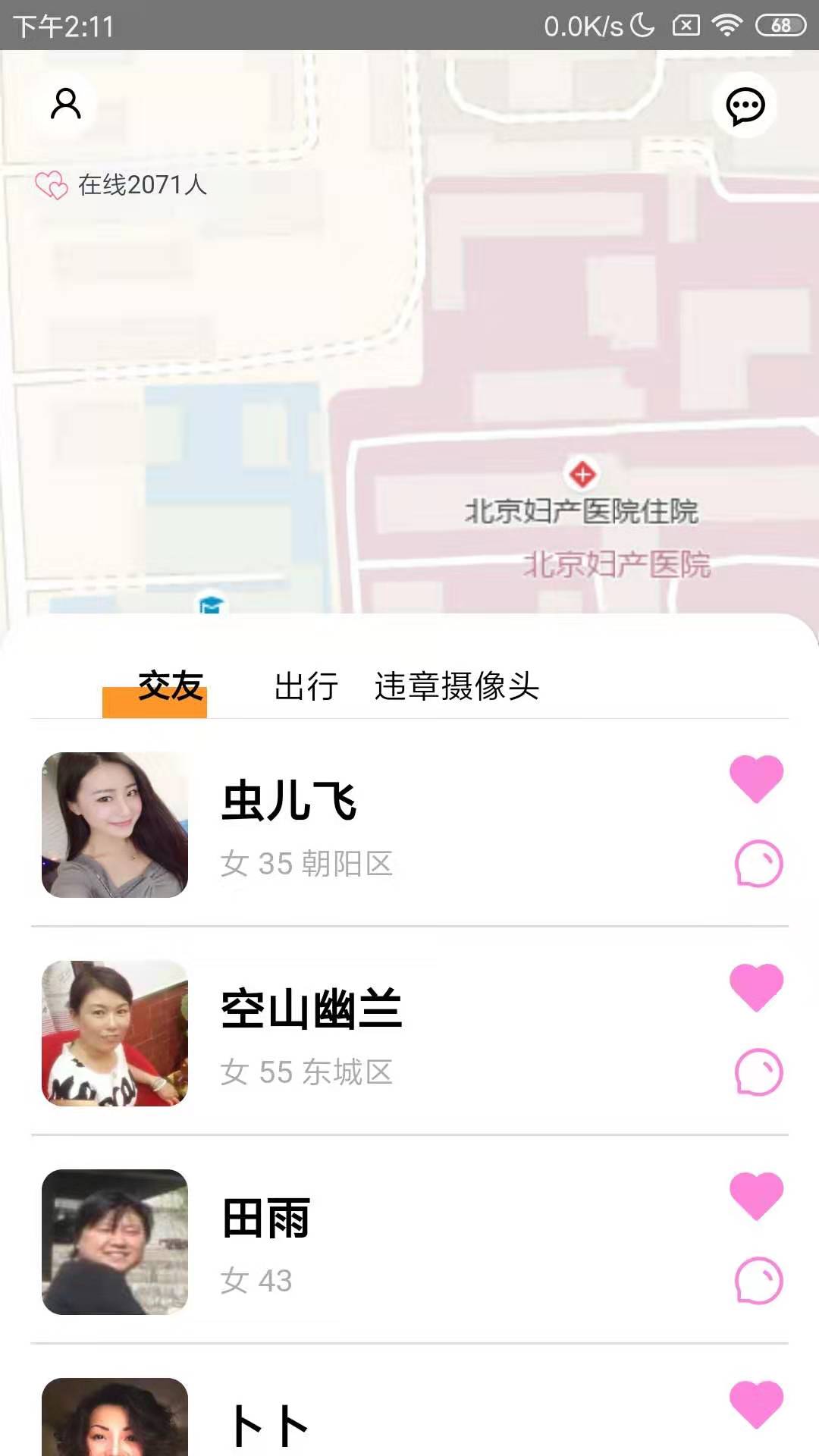
Task: Switch to the 出行 tab
Action: point(306,689)
